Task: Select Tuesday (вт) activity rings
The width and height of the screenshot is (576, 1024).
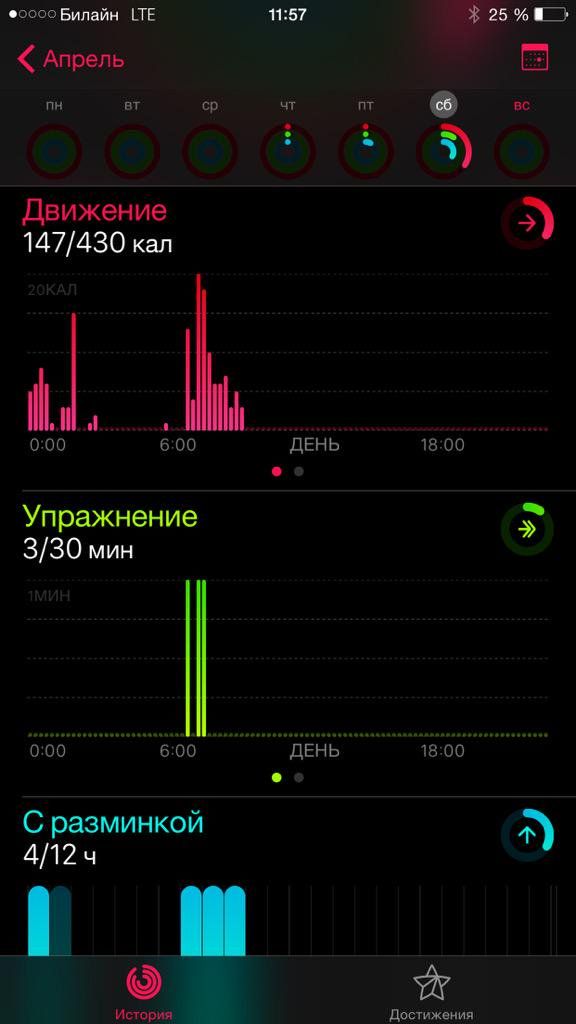Action: point(132,152)
